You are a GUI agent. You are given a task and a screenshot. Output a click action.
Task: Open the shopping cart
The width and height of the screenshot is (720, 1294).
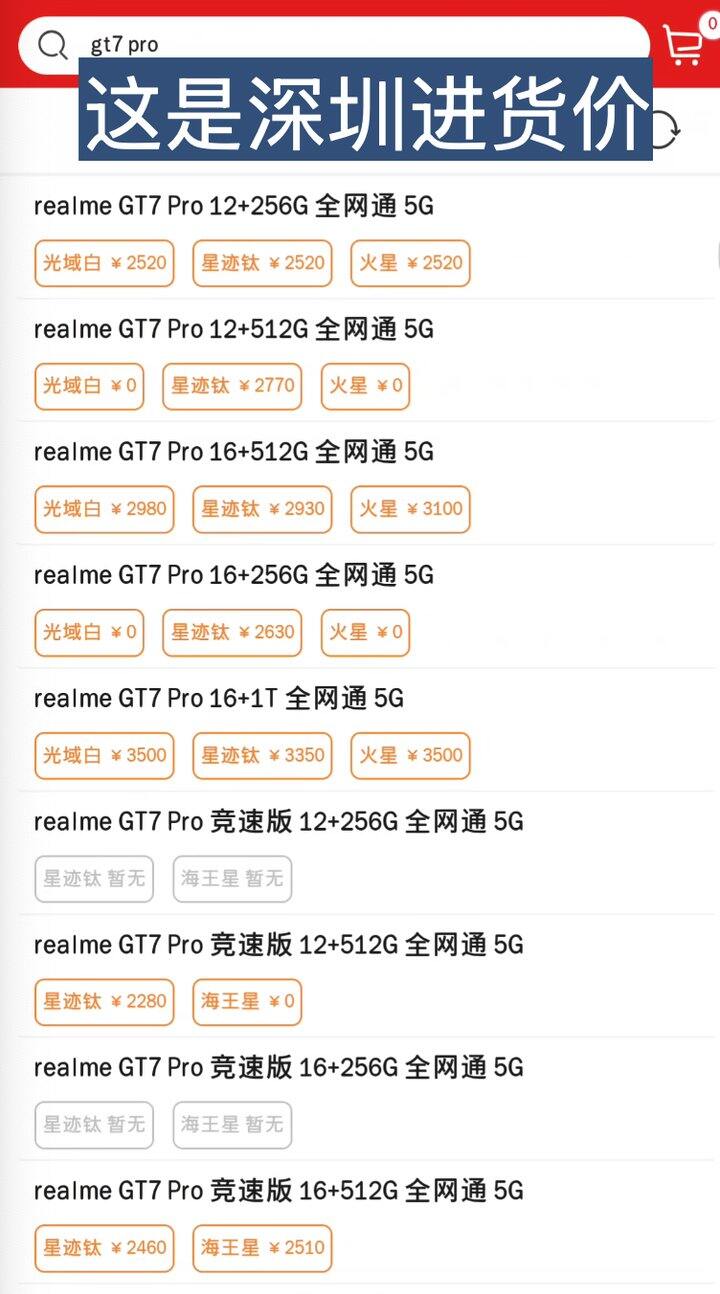684,45
